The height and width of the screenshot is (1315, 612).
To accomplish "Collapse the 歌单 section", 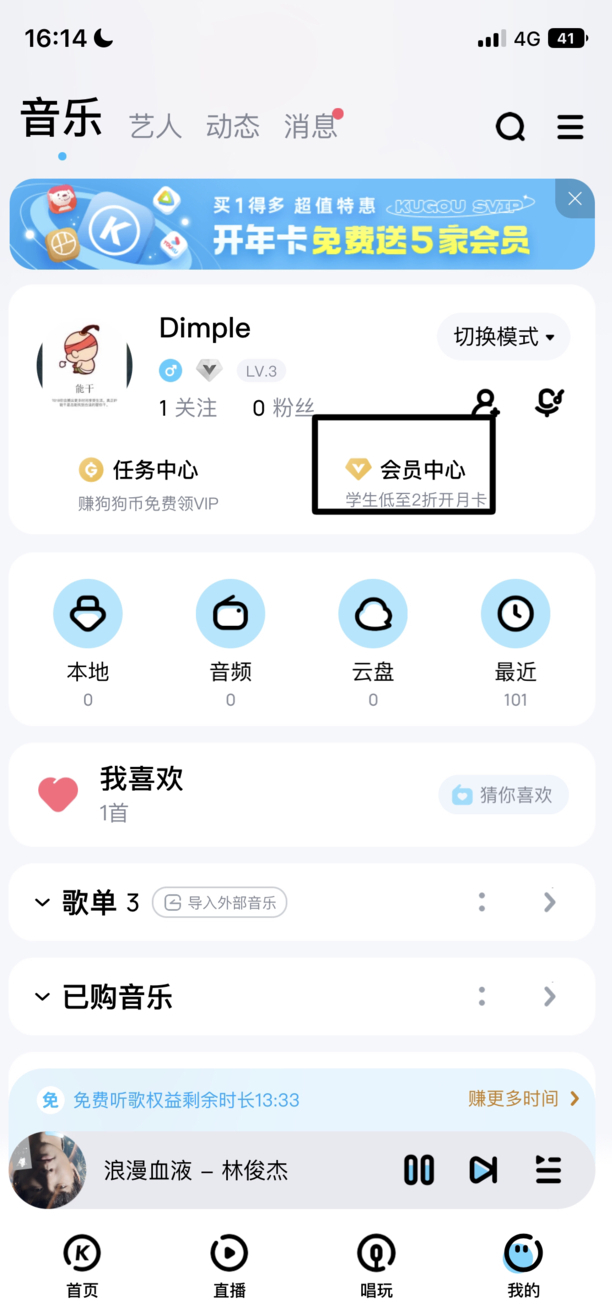I will click(x=43, y=903).
